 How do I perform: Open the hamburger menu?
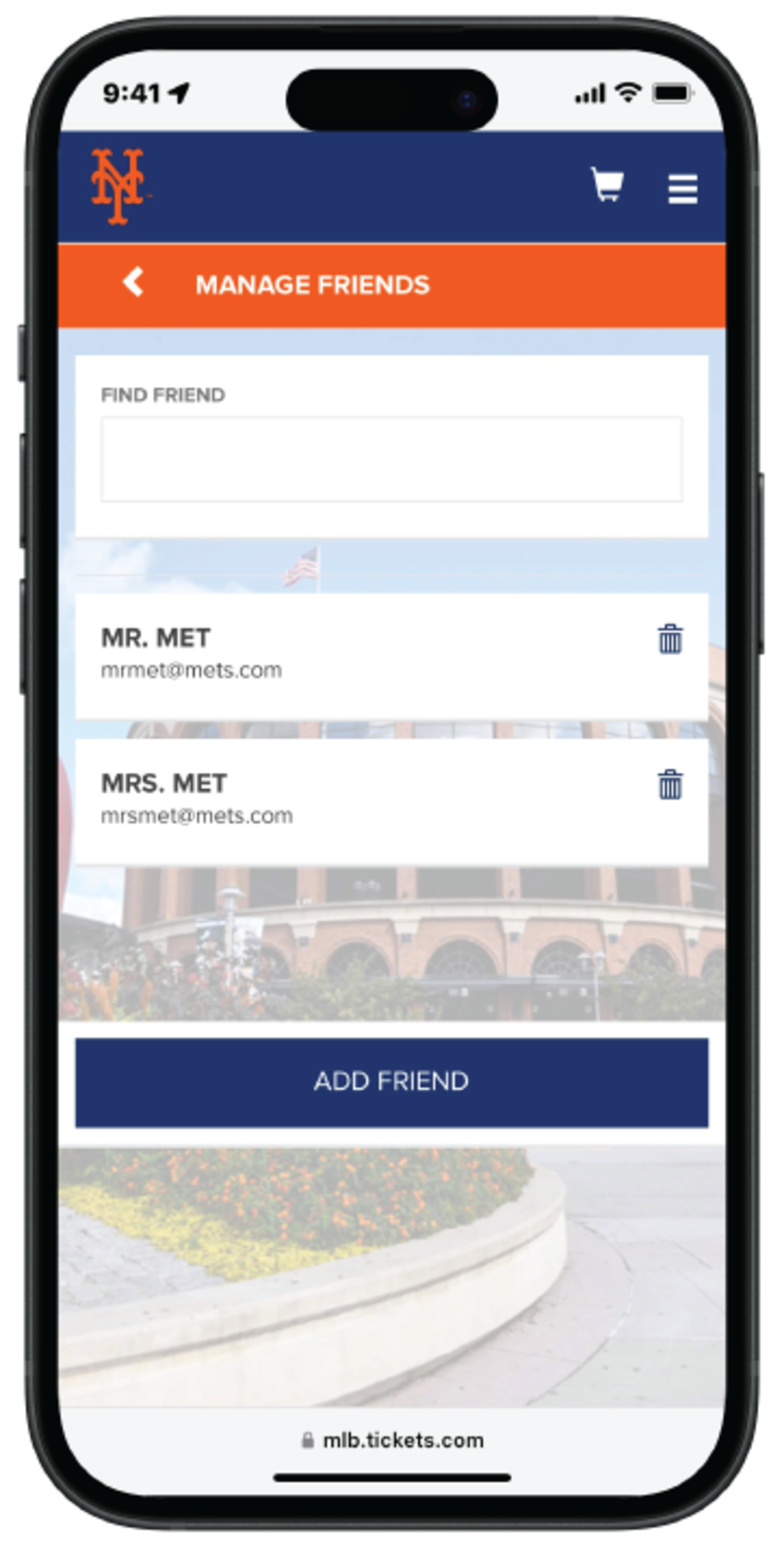click(x=682, y=189)
